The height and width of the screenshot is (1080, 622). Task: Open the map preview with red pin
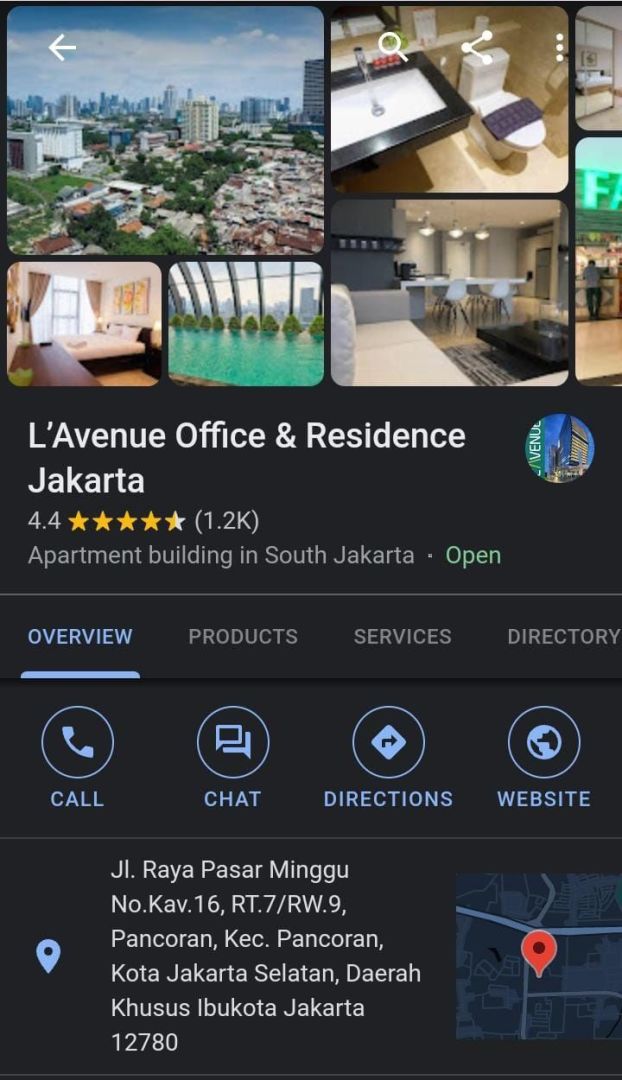pos(538,955)
